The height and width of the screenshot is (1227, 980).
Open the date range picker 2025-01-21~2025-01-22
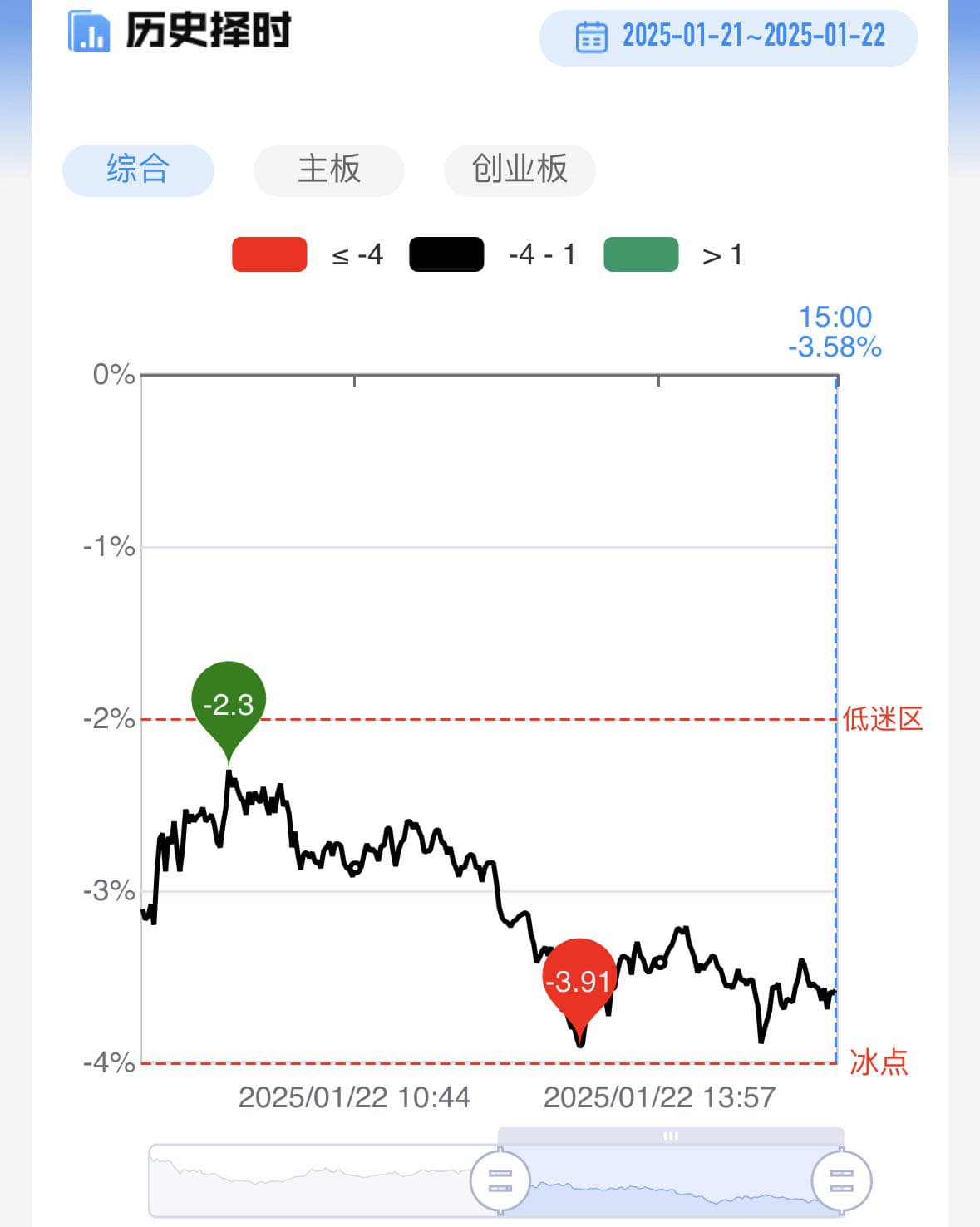click(x=728, y=37)
